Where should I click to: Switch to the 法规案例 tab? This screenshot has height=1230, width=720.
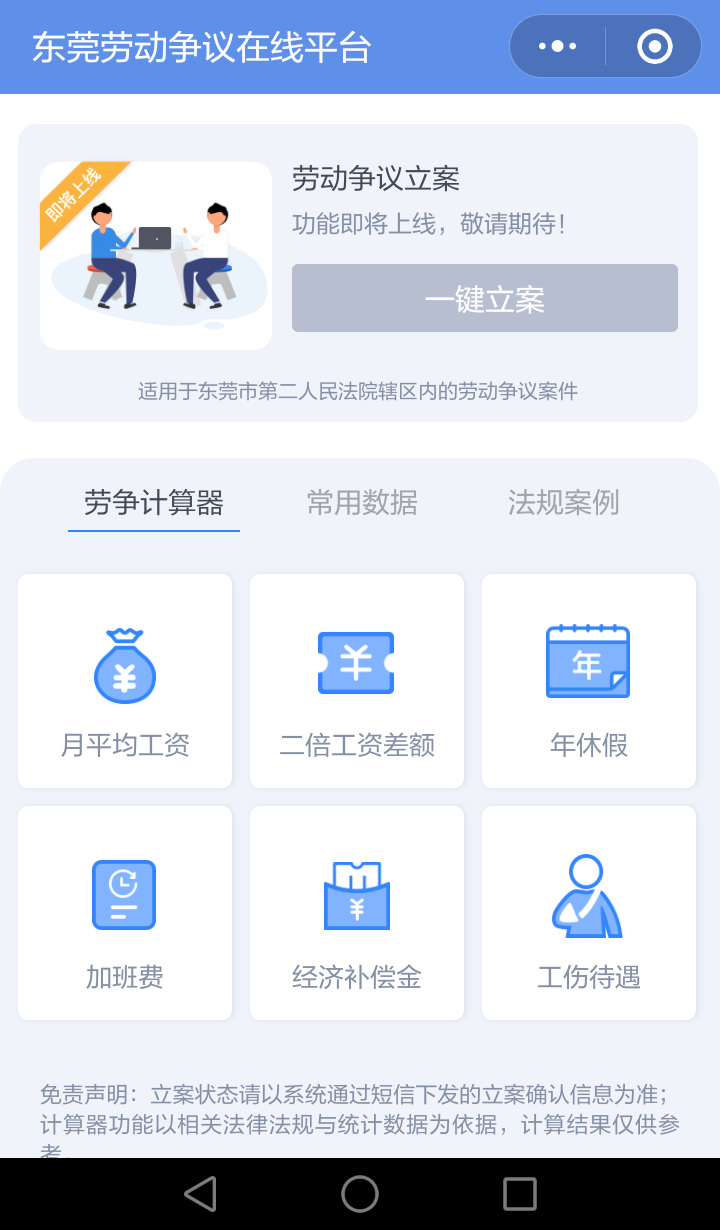pos(563,502)
